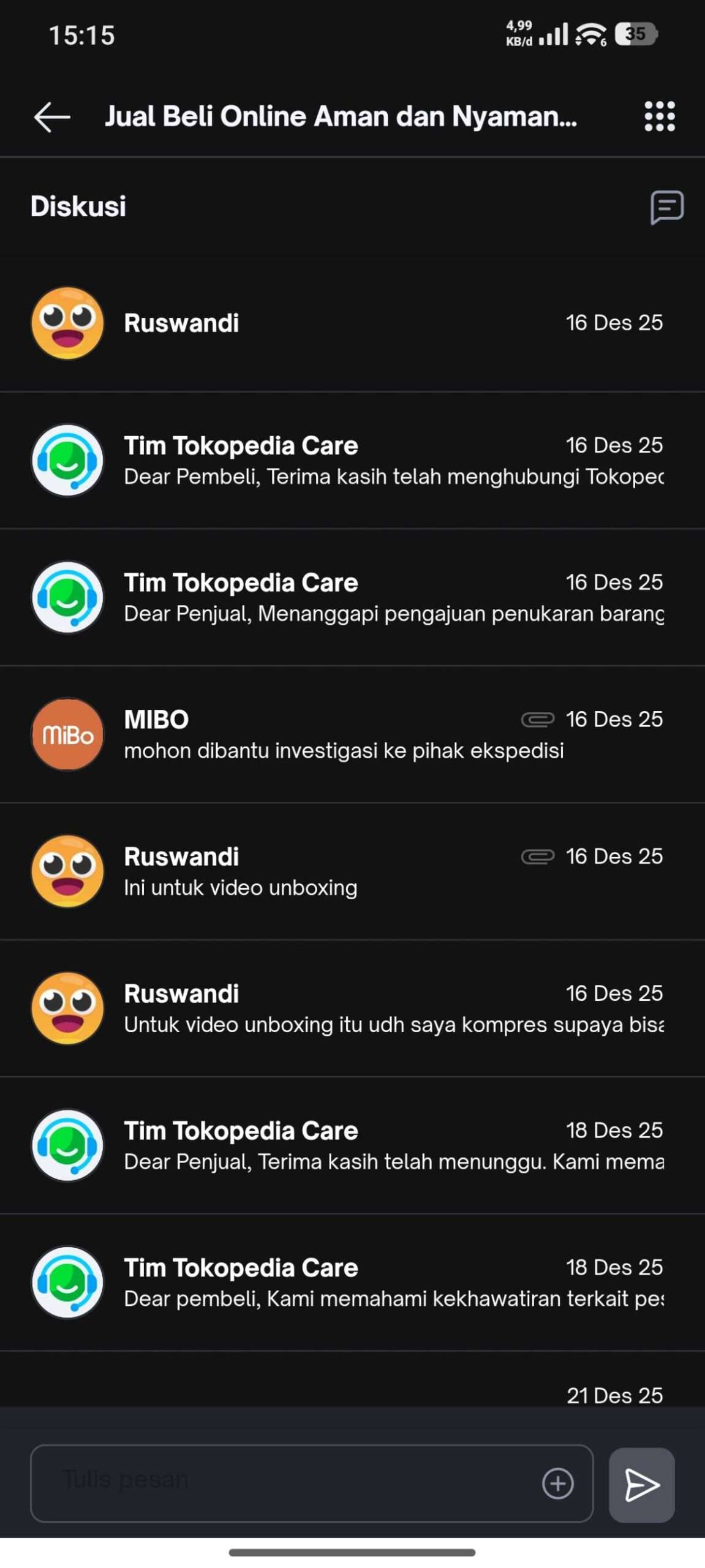Tap the discussion message icon beside Diskusi
The height and width of the screenshot is (1568, 705).
point(666,207)
